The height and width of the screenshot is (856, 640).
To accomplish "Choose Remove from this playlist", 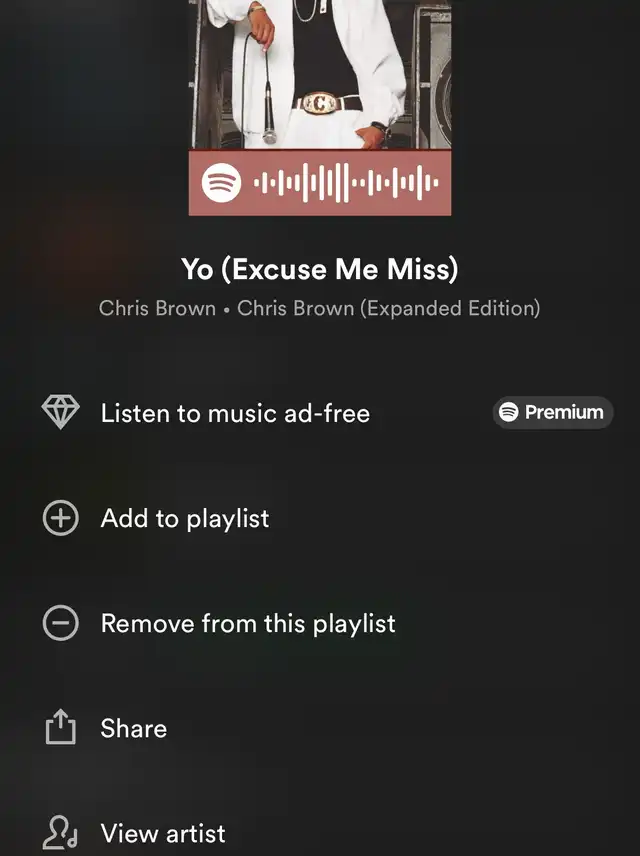I will click(x=248, y=623).
